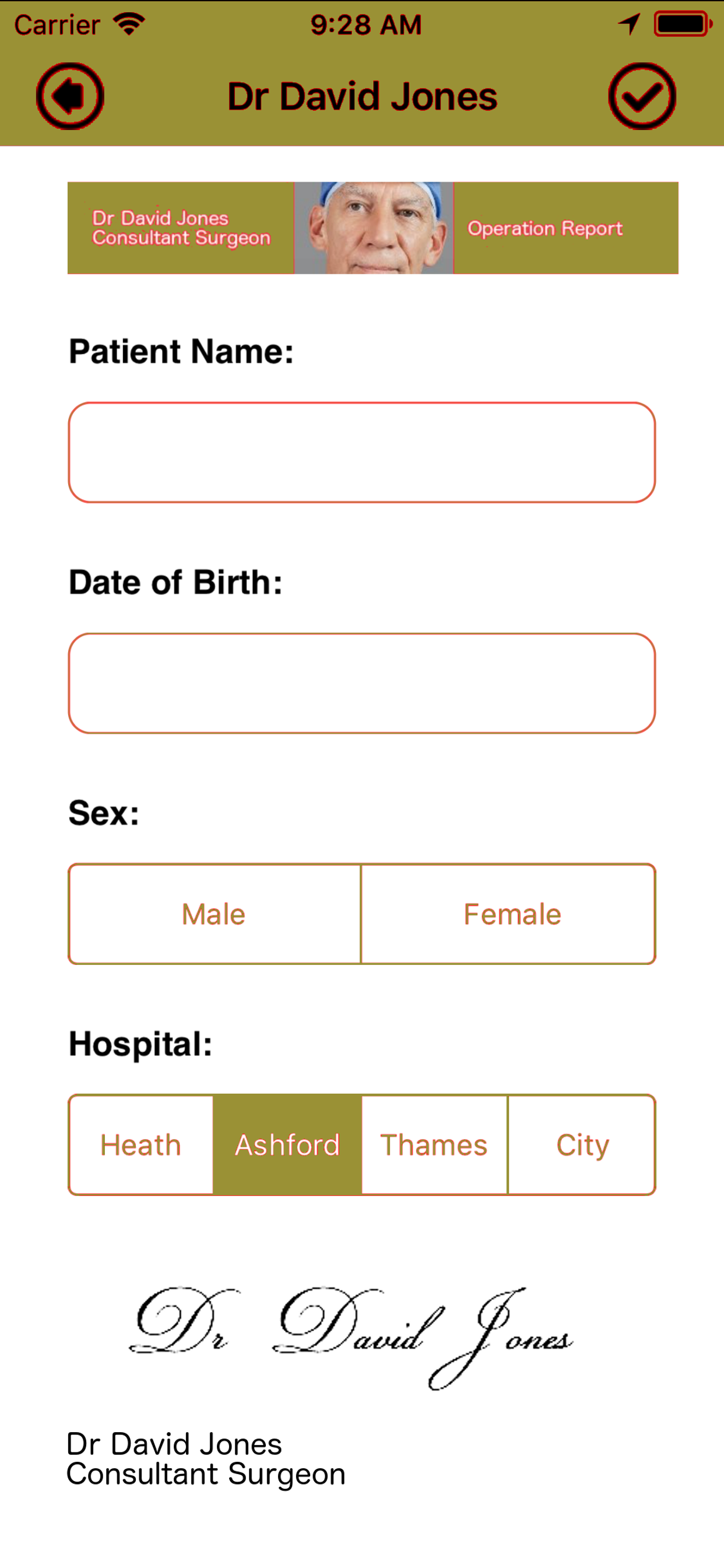724x1568 pixels.
Task: Select Male as patient sex
Action: tap(214, 913)
